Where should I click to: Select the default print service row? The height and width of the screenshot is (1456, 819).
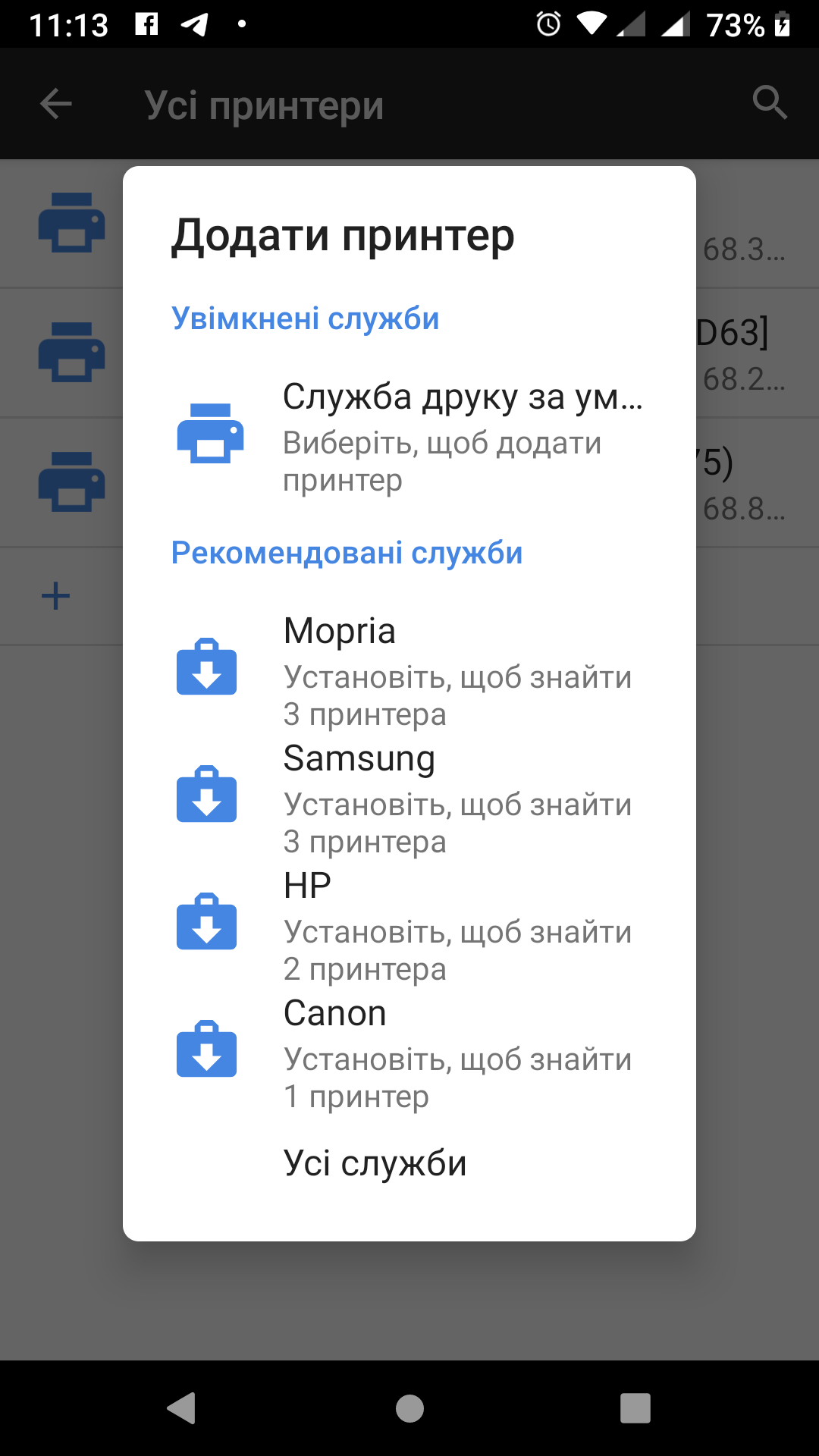click(409, 437)
